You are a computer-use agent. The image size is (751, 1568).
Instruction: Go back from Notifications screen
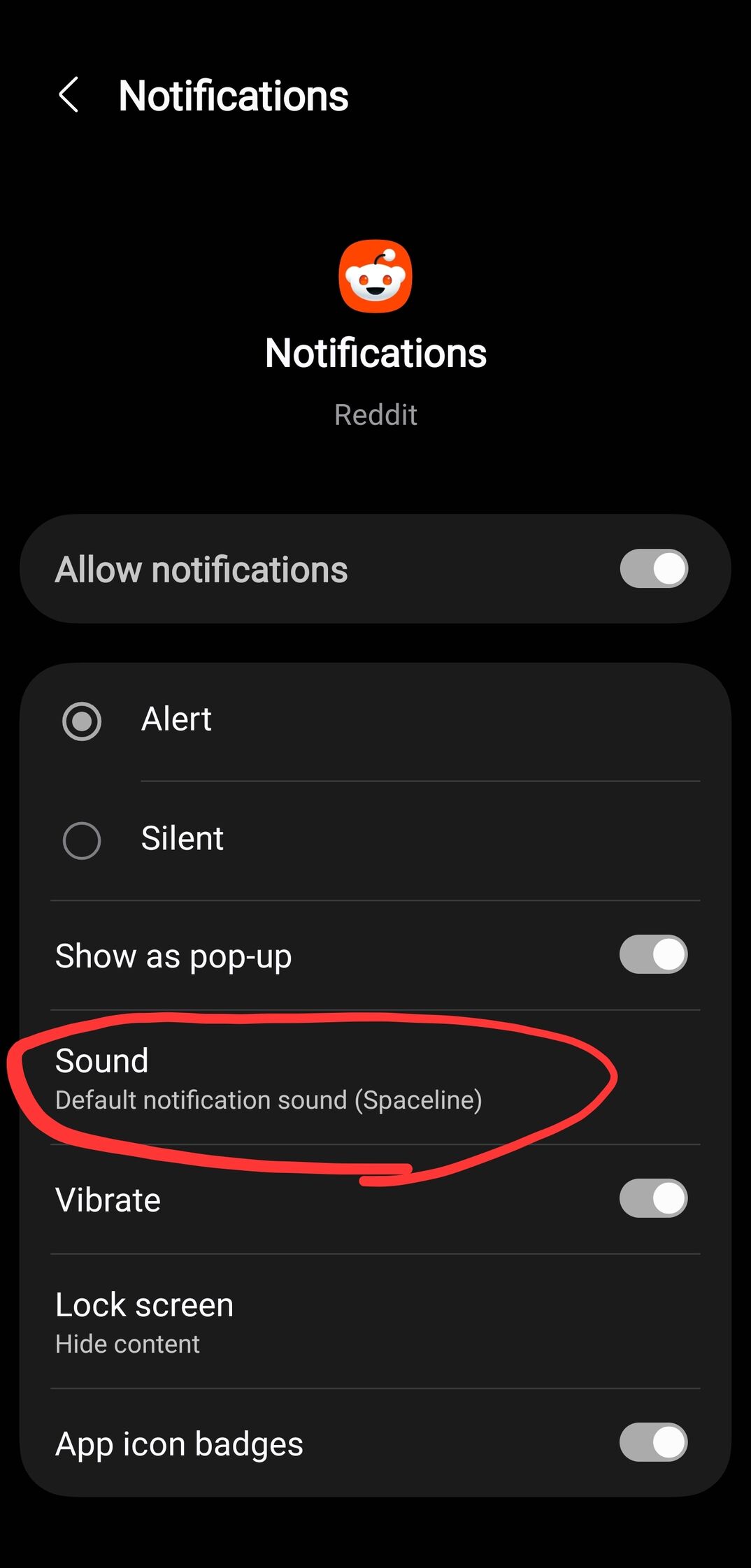pyautogui.click(x=69, y=95)
